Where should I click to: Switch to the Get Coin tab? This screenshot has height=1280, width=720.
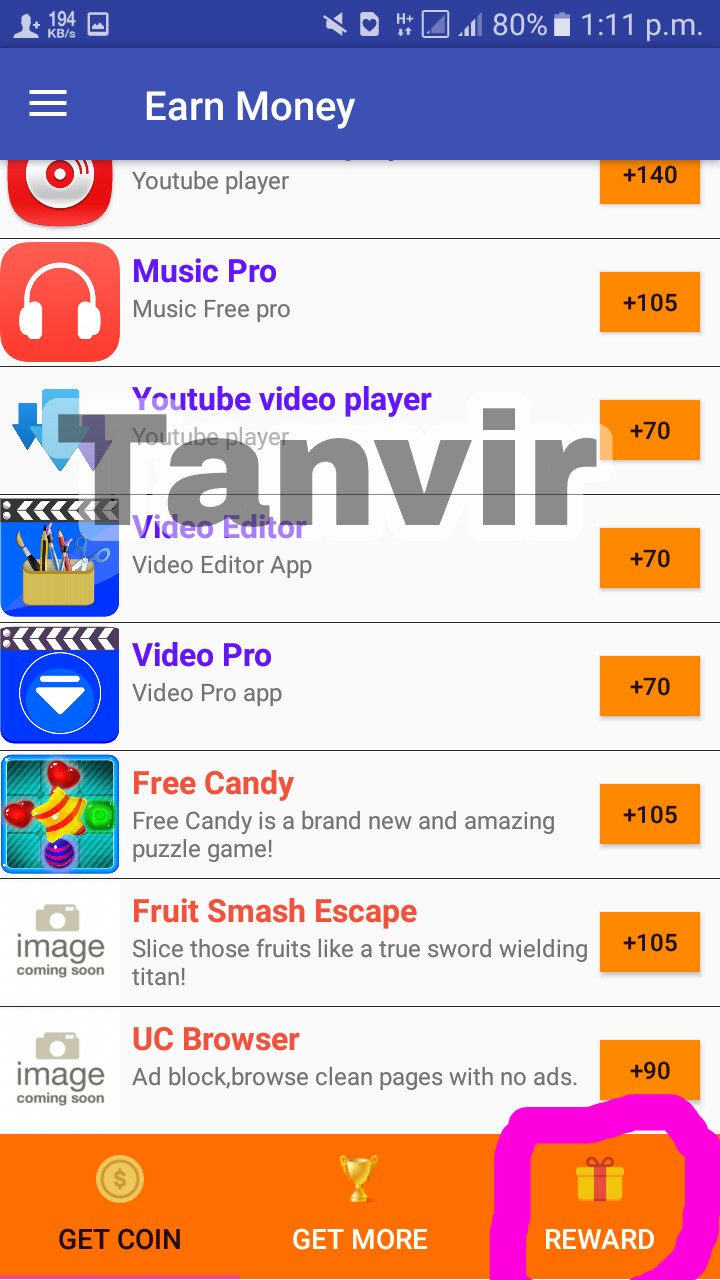[120, 1207]
